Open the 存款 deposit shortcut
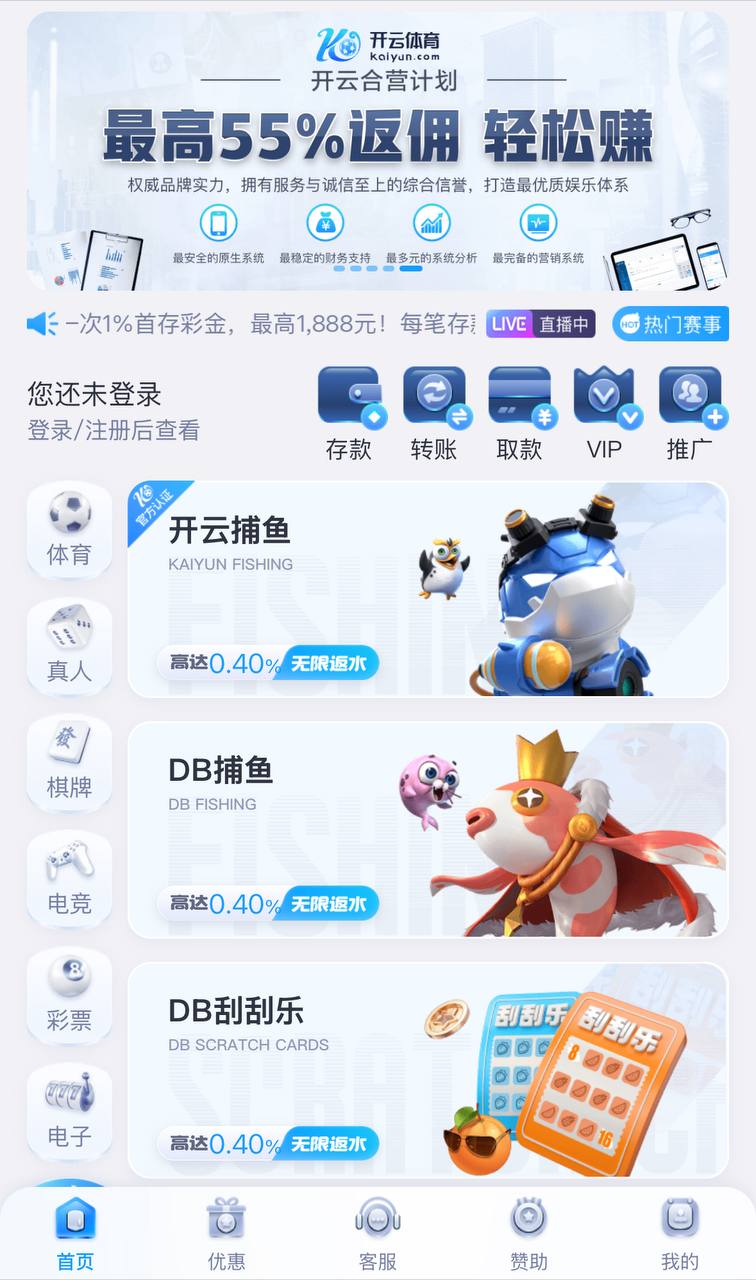Image resolution: width=756 pixels, height=1280 pixels. point(348,413)
